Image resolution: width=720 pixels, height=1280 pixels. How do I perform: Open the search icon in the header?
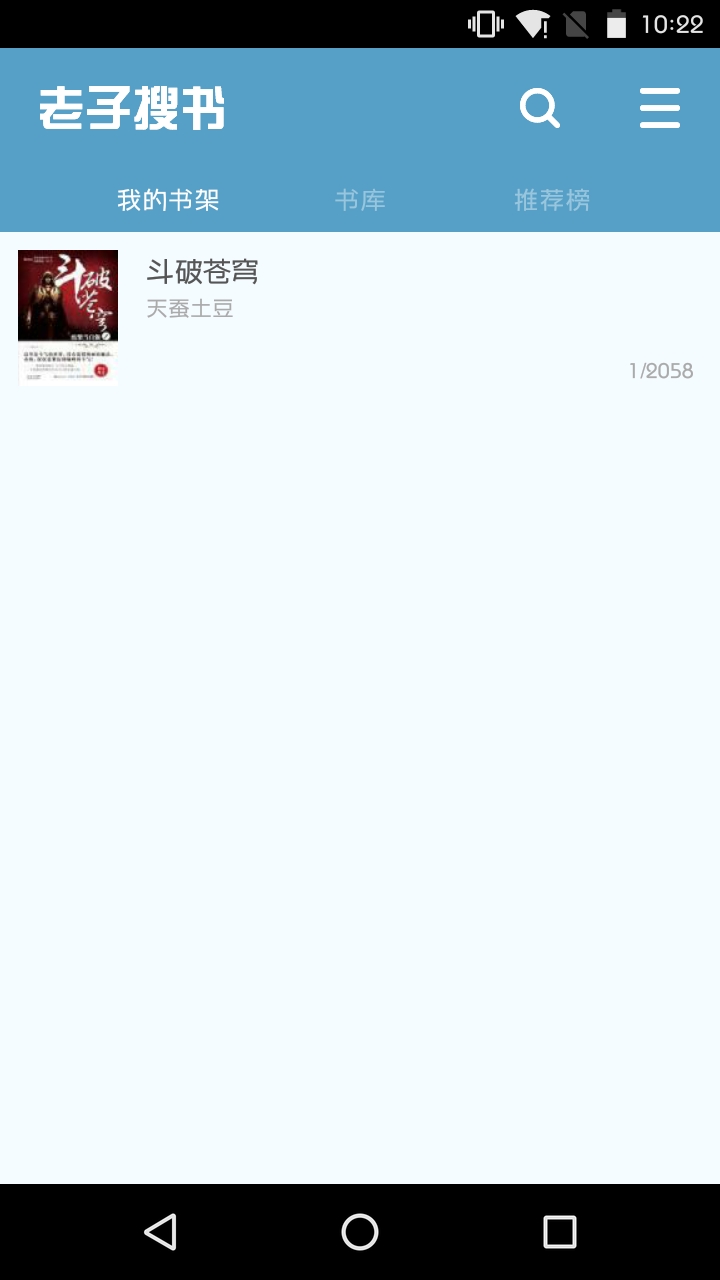[539, 108]
